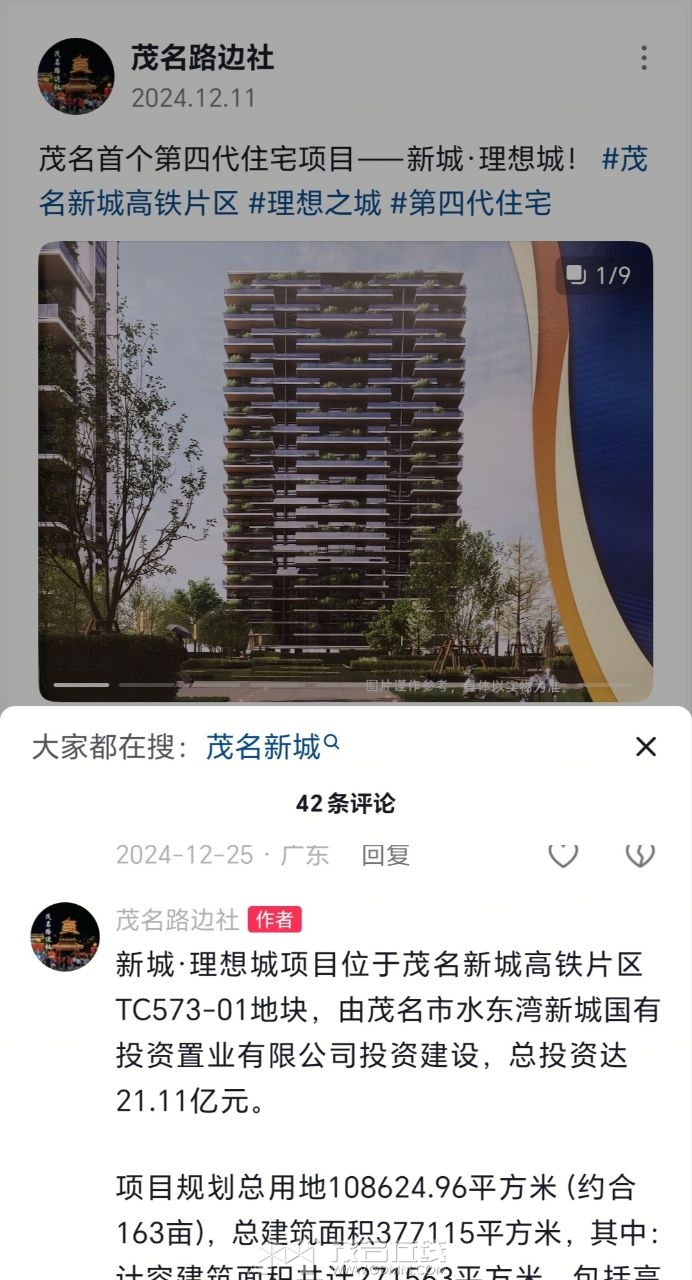Reply to the 2024-12-25 comment
The height and width of the screenshot is (1280, 692).
click(386, 855)
